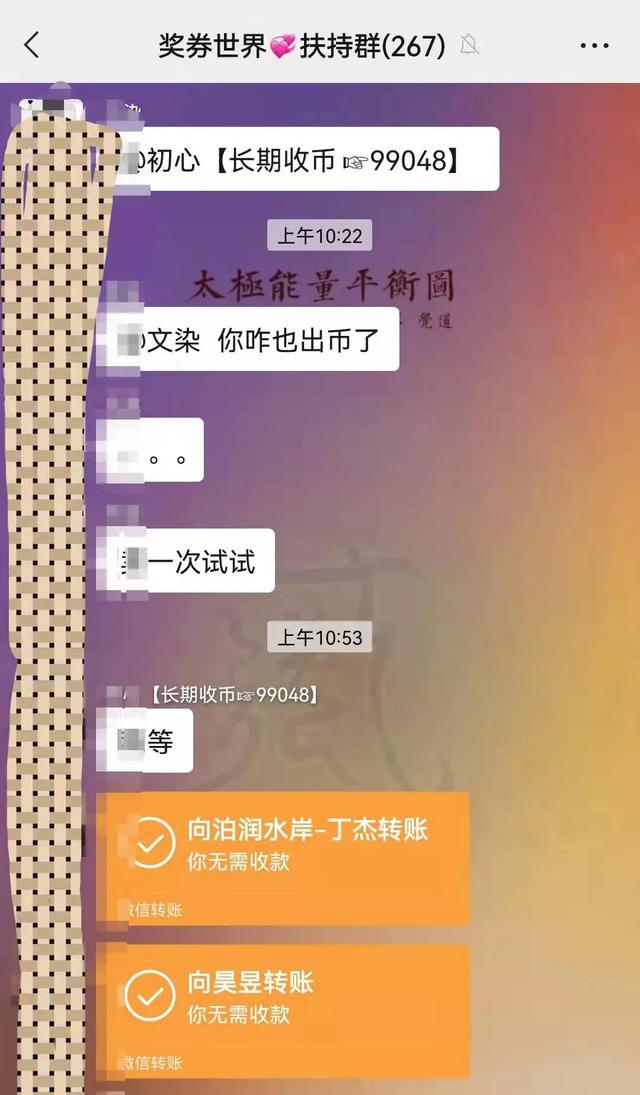Go back from the group chat
This screenshot has height=1095, width=640.
click(32, 44)
